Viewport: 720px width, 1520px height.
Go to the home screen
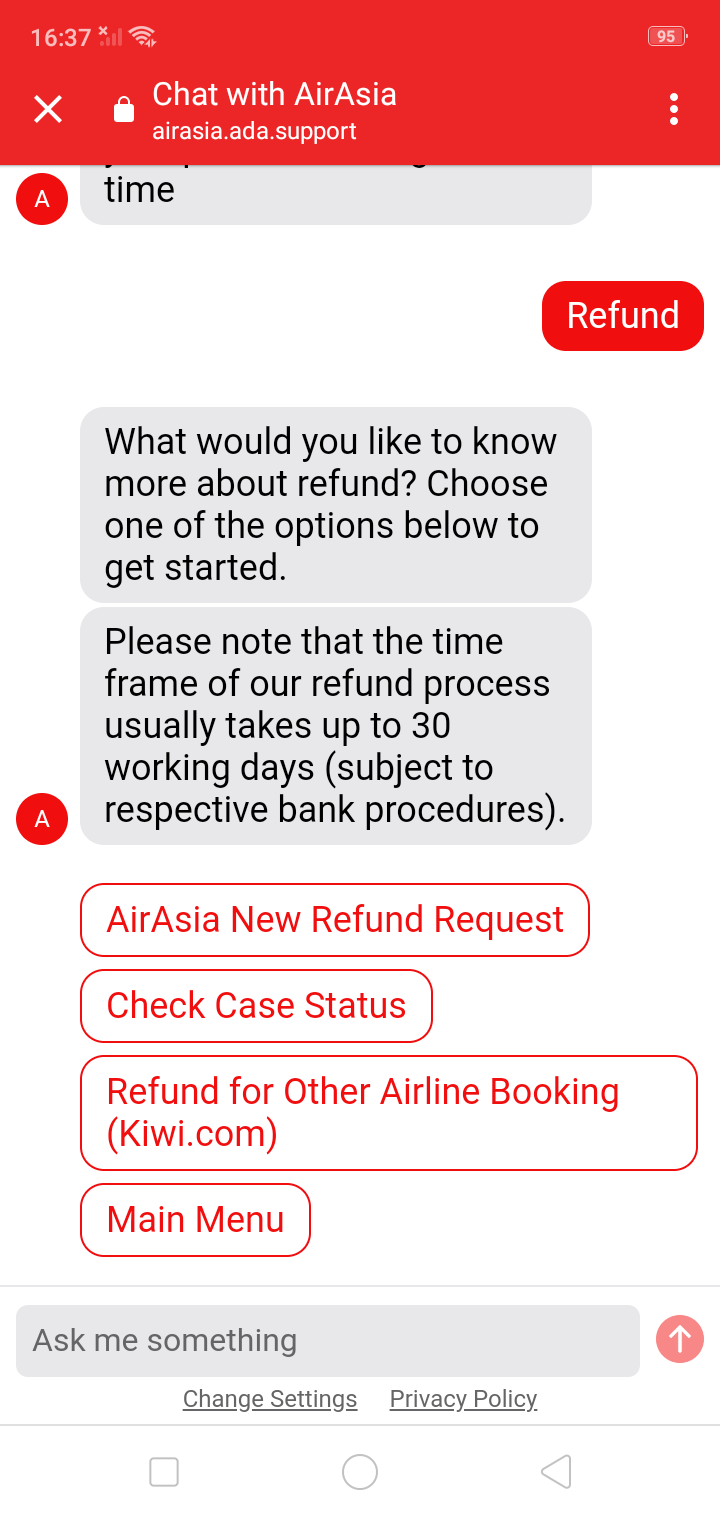(360, 1472)
